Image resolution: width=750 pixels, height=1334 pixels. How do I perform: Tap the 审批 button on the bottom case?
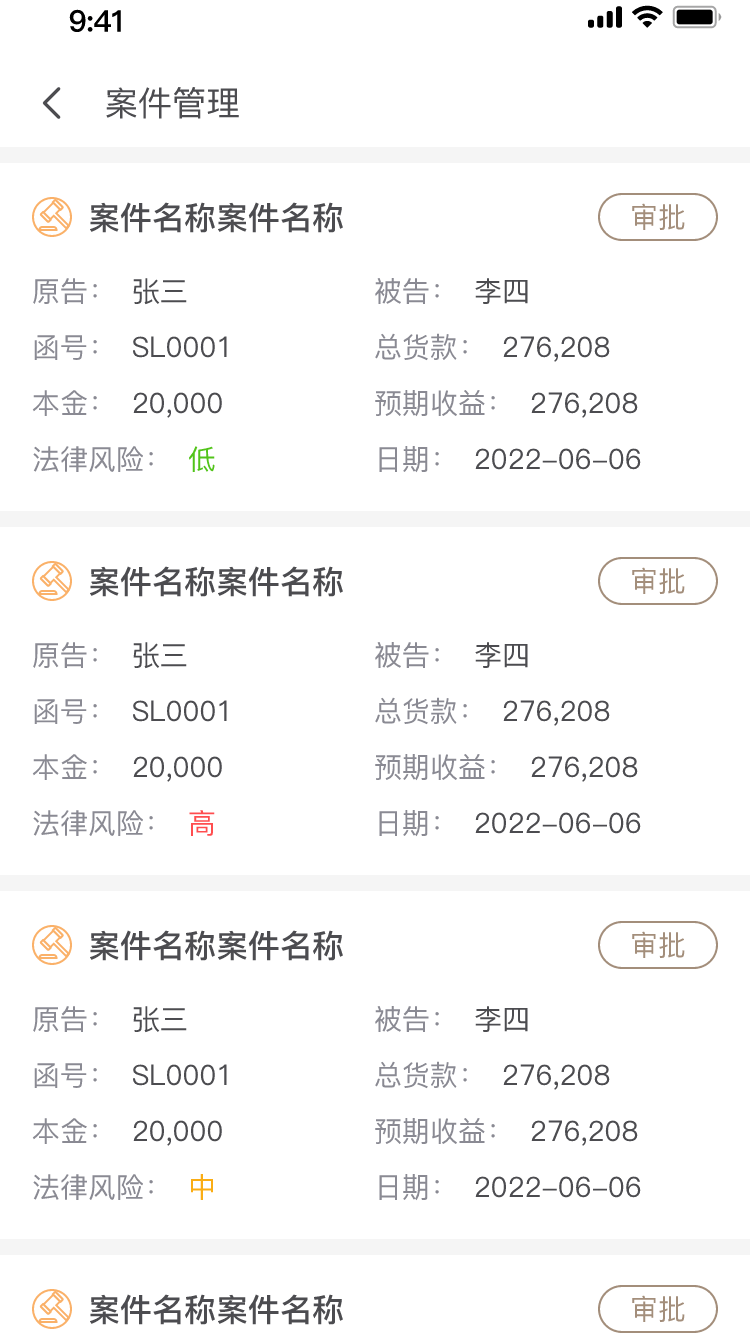click(x=657, y=1308)
